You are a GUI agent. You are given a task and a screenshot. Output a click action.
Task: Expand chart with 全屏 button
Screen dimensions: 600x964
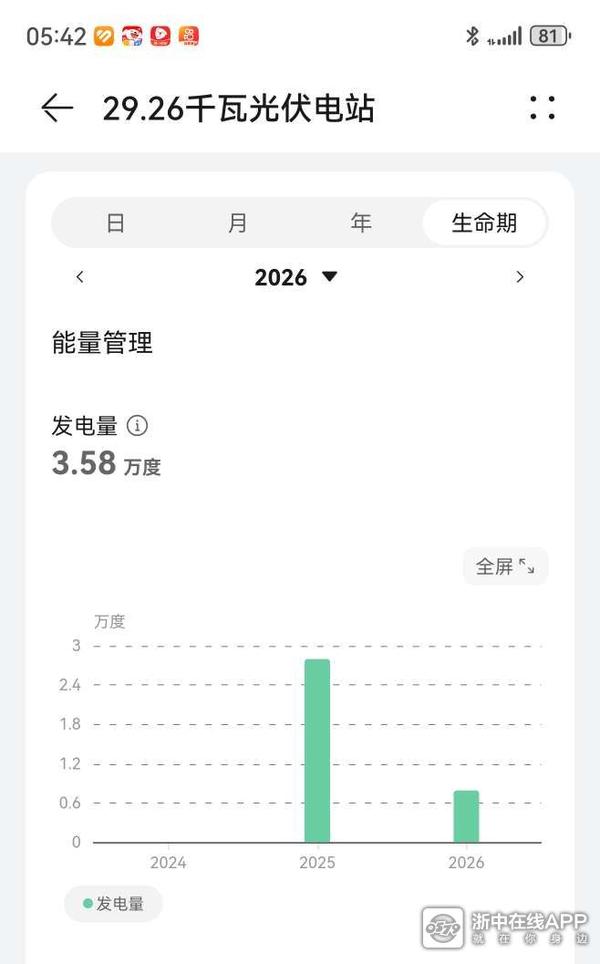[505, 567]
